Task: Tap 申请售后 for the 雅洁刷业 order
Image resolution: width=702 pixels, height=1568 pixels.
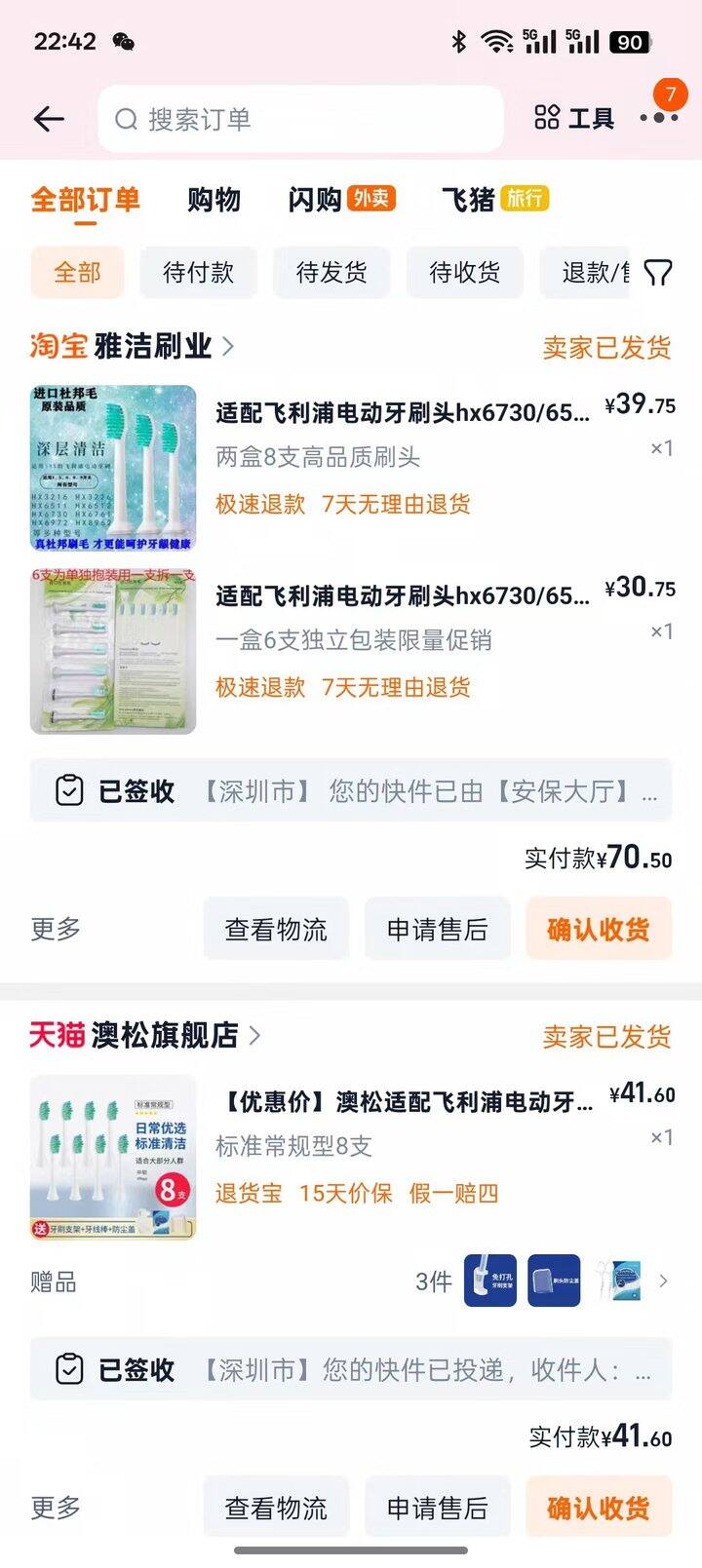Action: coord(437,929)
